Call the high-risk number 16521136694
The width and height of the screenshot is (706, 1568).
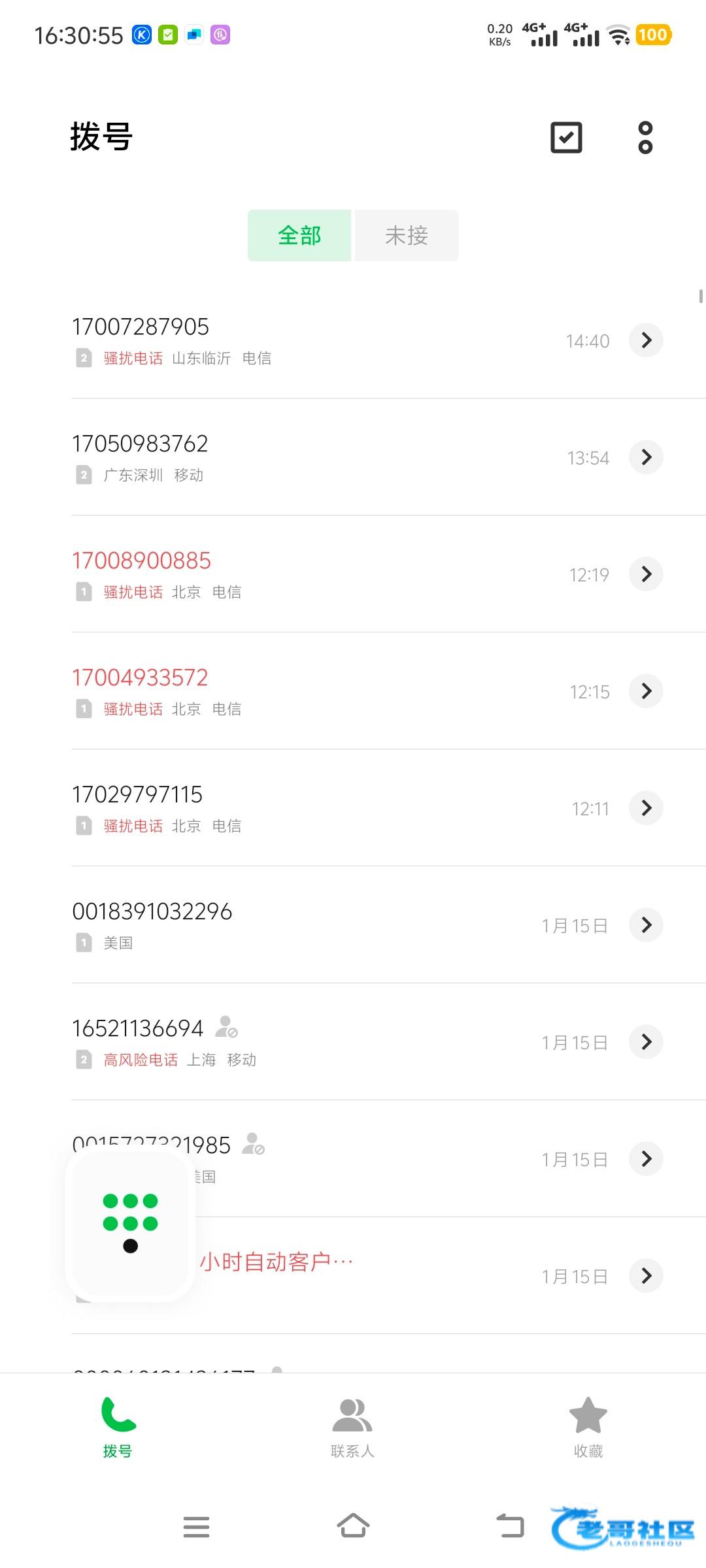click(327, 1041)
